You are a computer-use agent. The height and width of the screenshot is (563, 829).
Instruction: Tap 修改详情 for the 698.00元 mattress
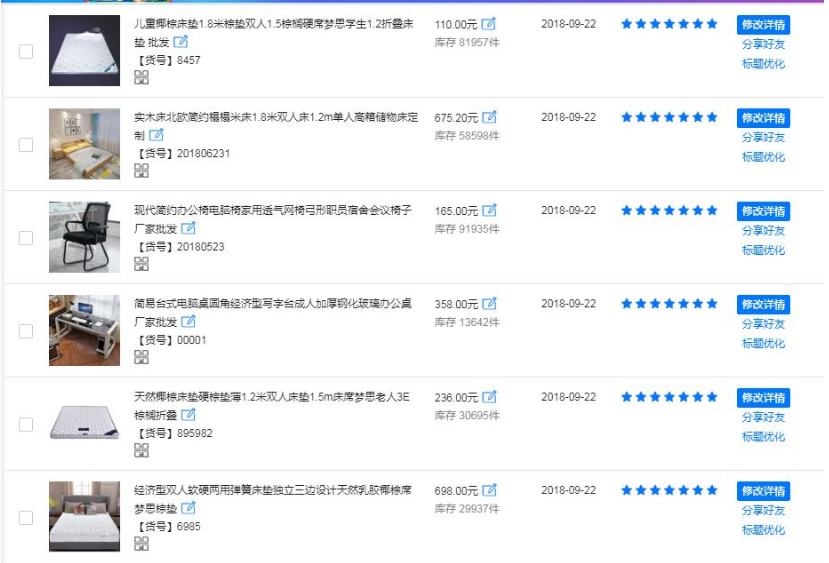point(763,491)
